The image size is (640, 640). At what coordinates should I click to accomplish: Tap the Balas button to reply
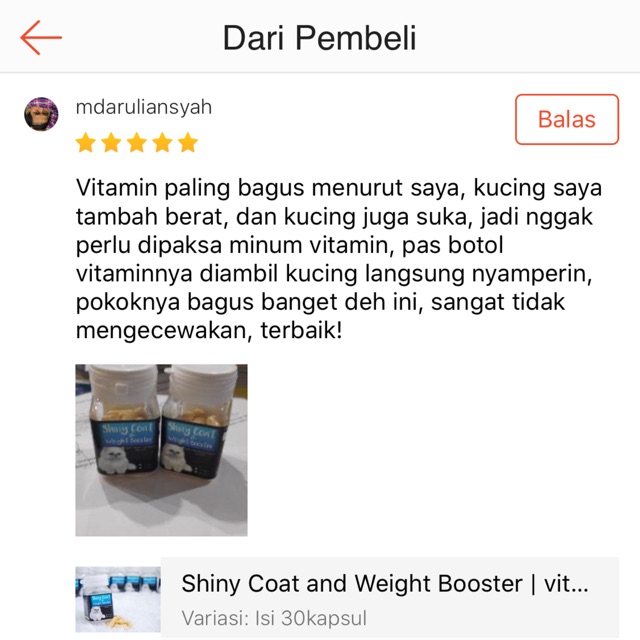[x=566, y=120]
